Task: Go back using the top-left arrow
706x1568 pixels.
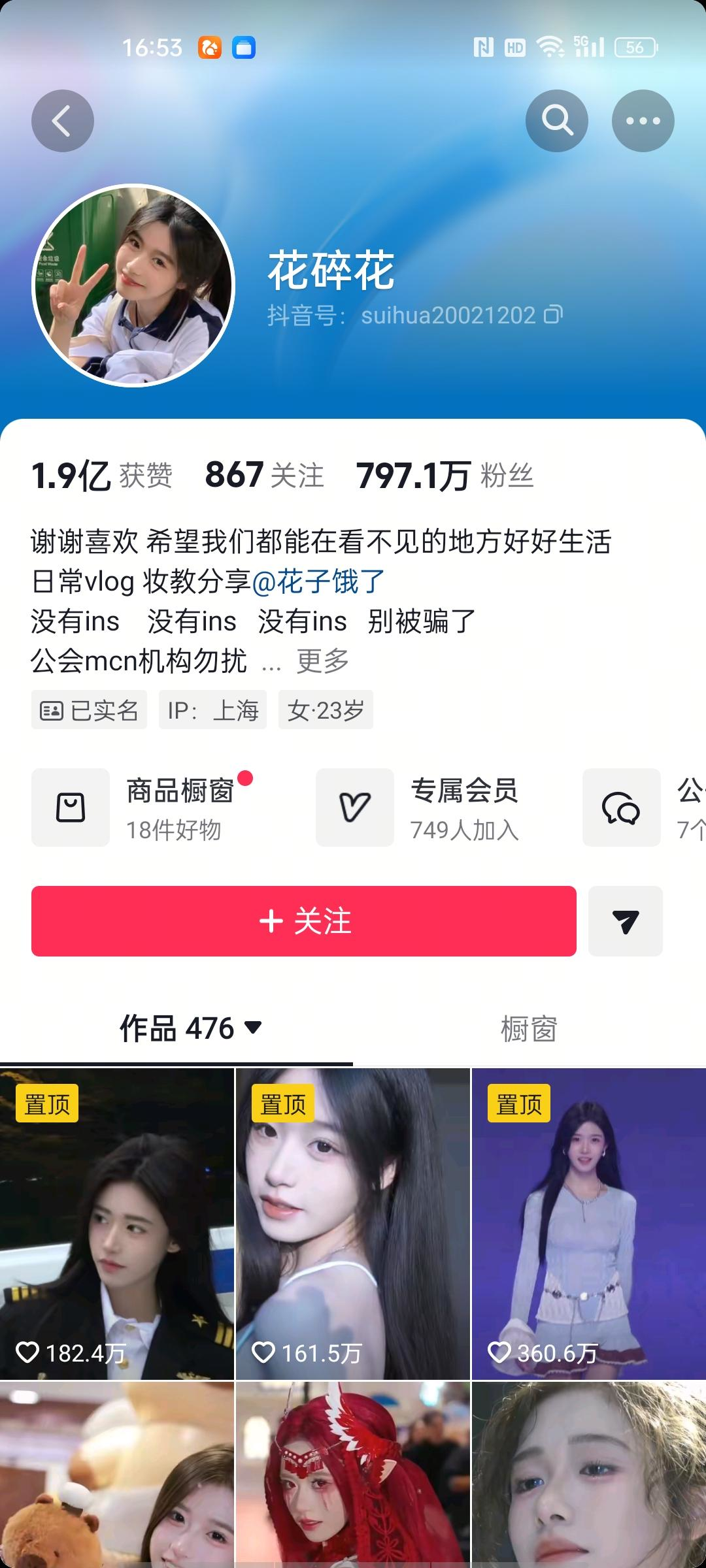Action: 63,122
